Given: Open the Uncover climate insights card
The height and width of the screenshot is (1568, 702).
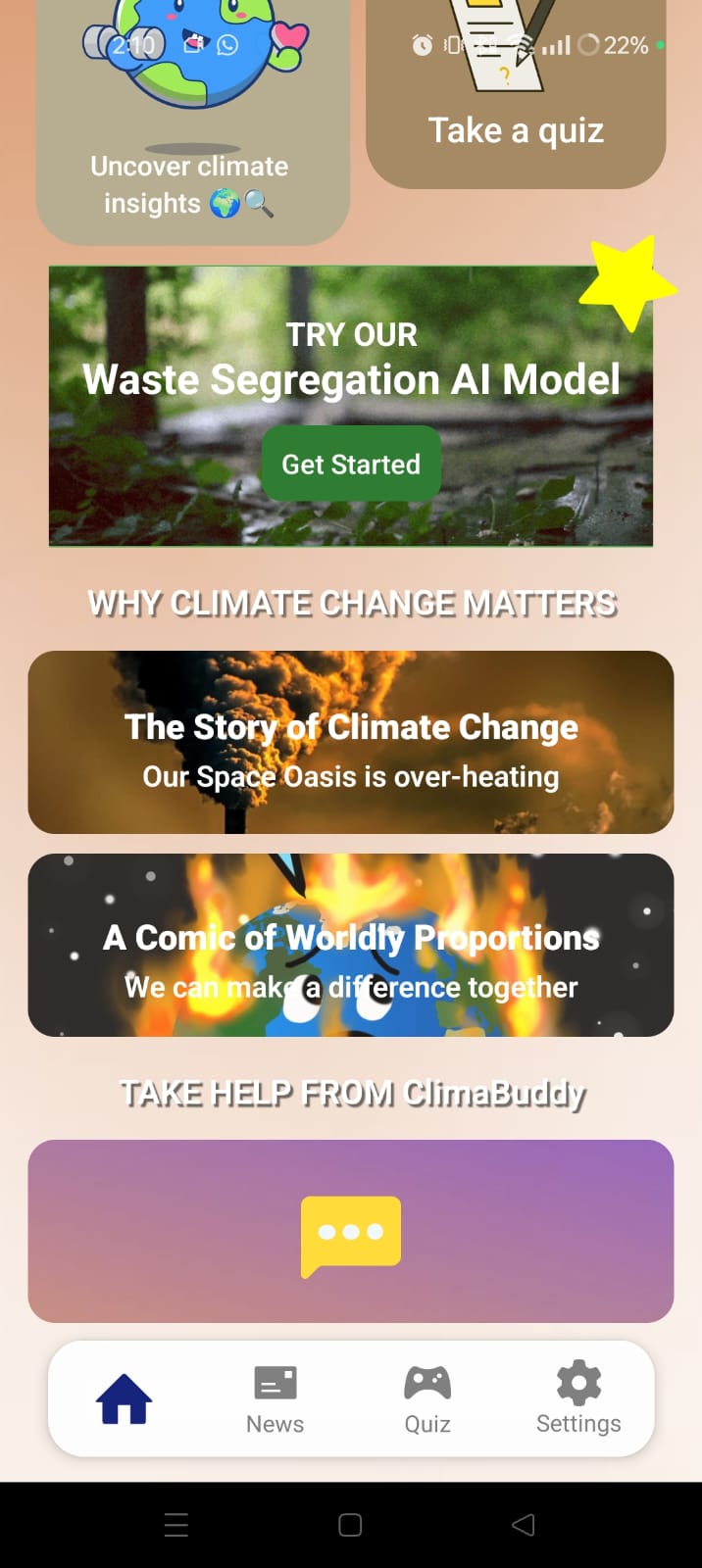Looking at the screenshot, I should (x=192, y=147).
